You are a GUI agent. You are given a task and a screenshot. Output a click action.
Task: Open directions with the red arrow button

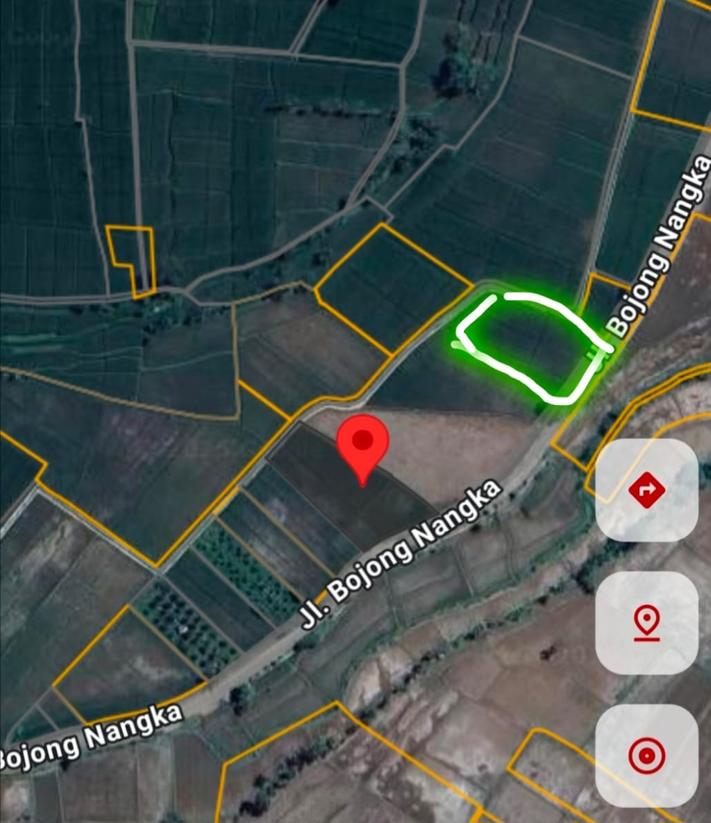pos(646,490)
